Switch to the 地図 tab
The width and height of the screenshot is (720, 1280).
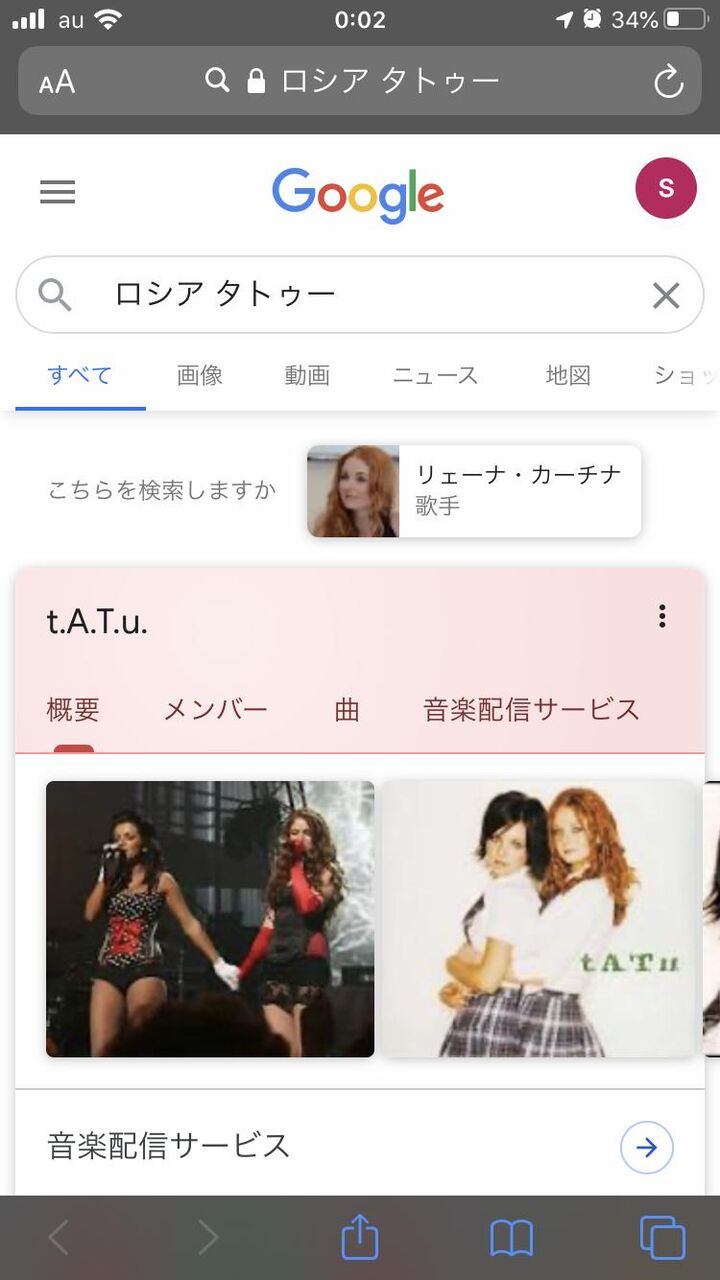click(x=568, y=375)
